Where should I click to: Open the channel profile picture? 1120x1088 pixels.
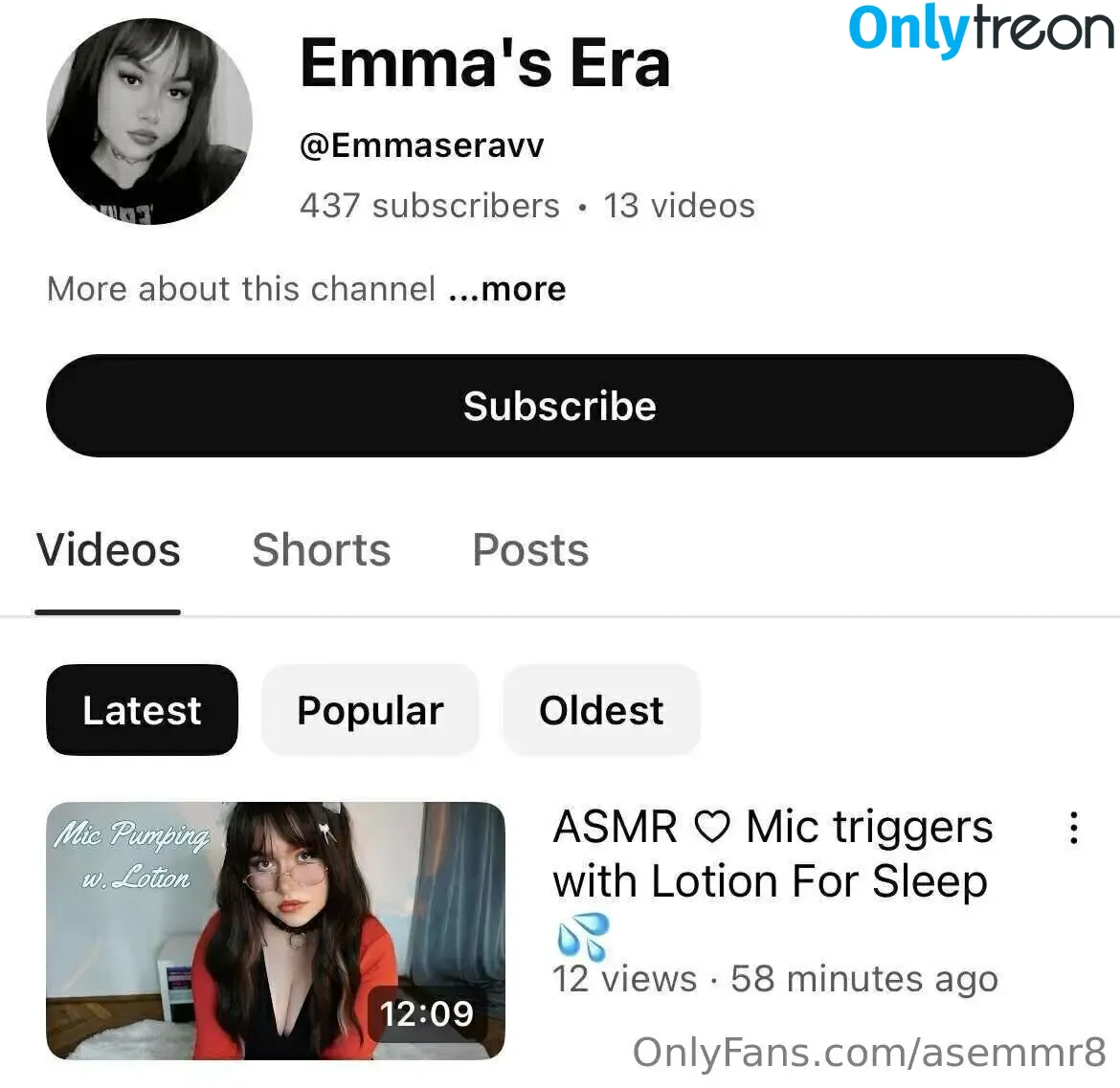pos(149,122)
